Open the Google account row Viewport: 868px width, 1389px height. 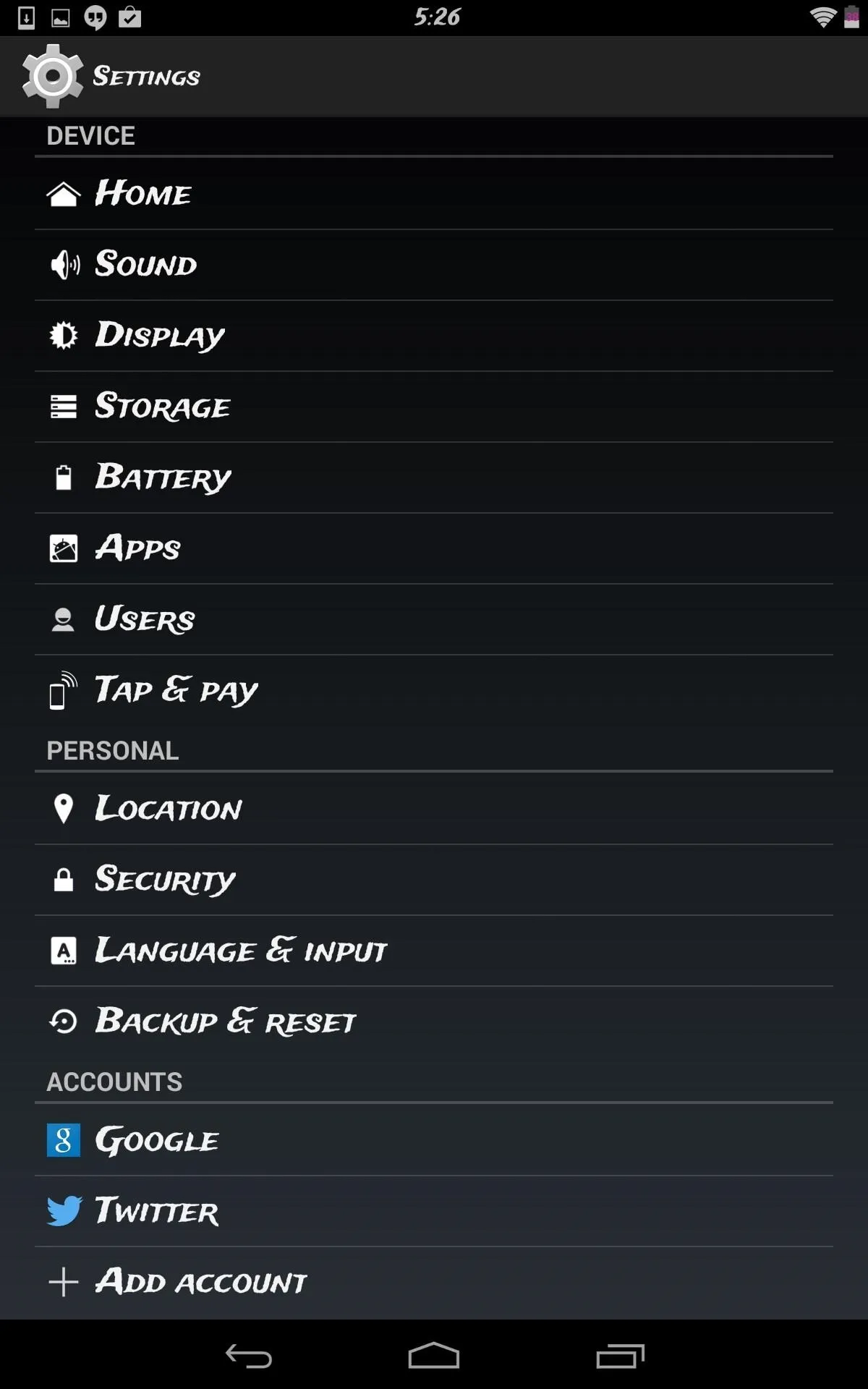pyautogui.click(x=434, y=1140)
